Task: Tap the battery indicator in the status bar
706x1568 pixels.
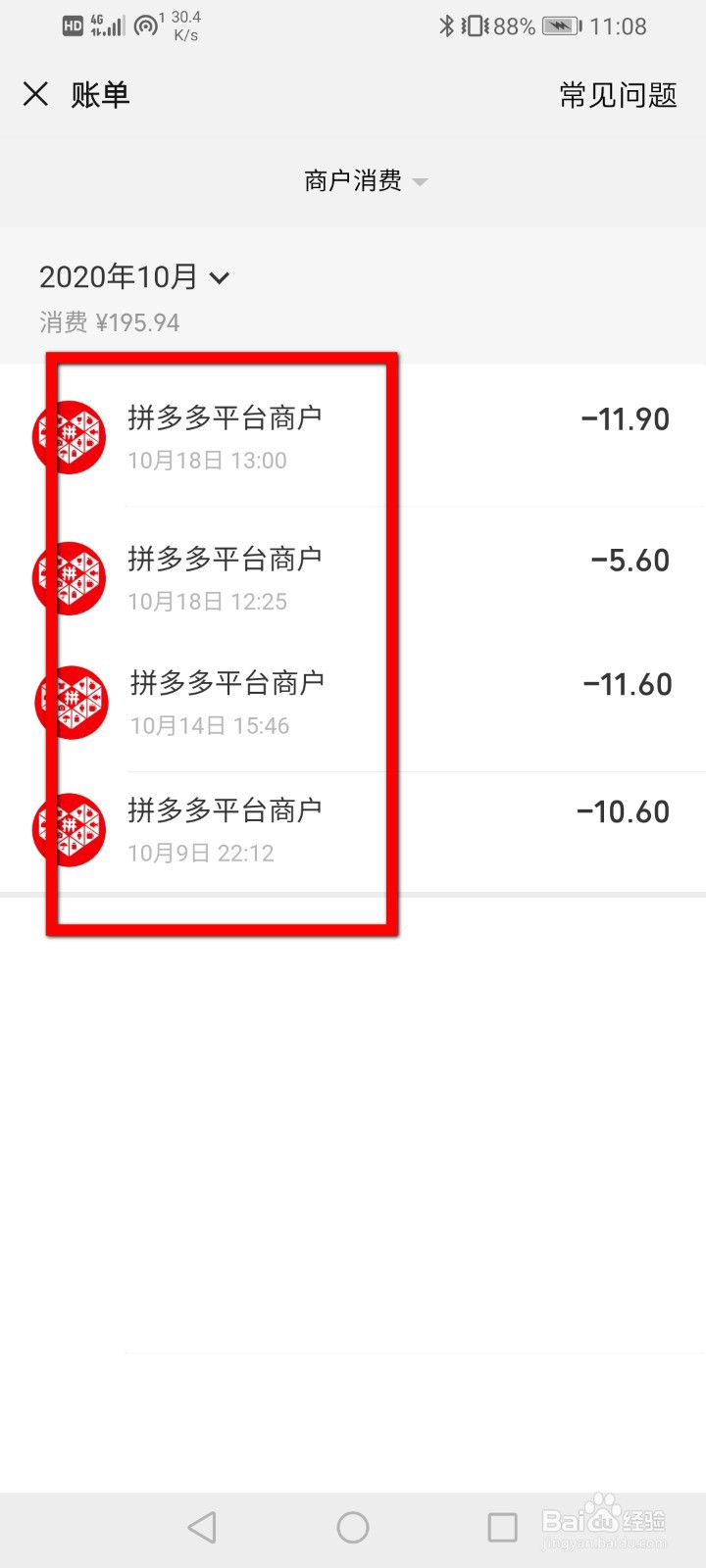Action: (559, 26)
